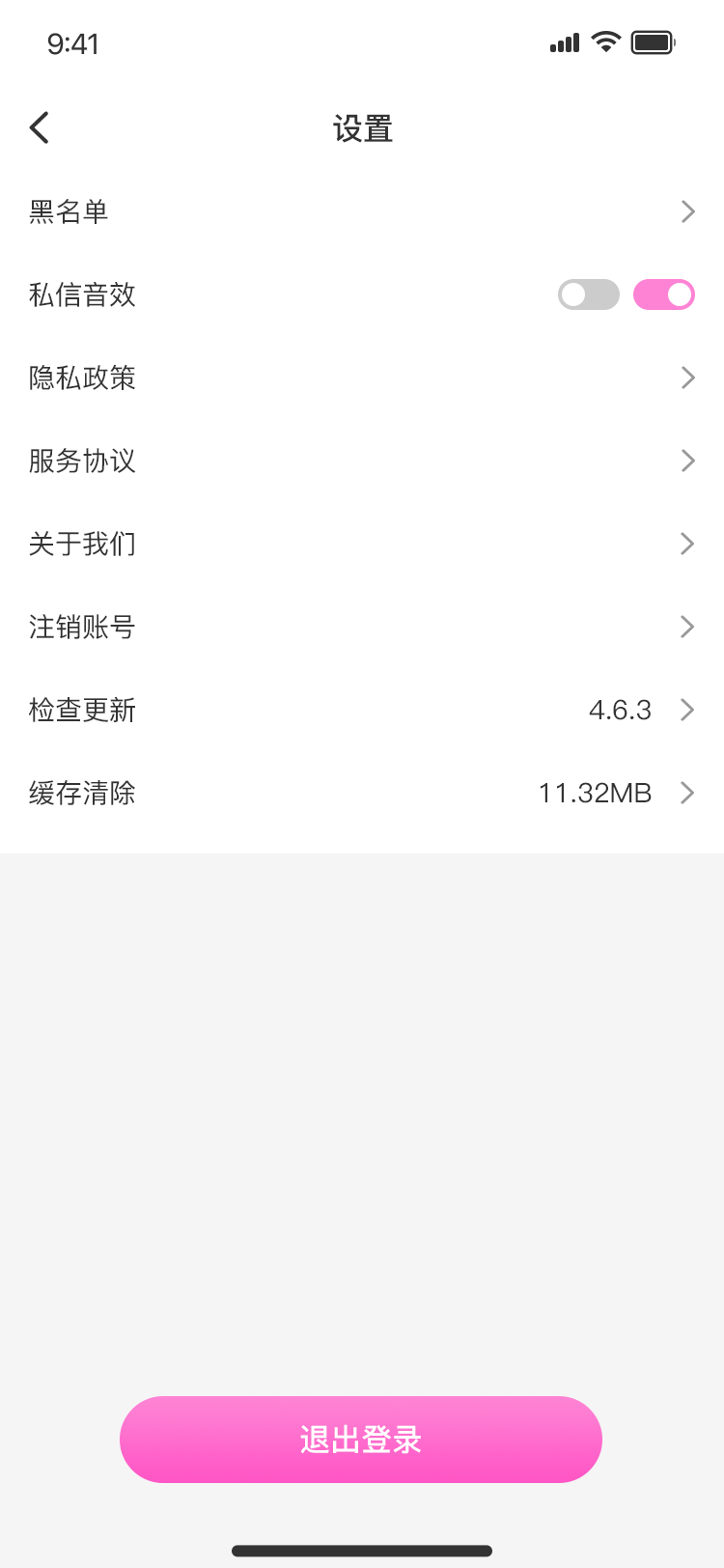The width and height of the screenshot is (724, 1568).
Task: Open the 黑名单 blacklist row
Action: (361, 211)
